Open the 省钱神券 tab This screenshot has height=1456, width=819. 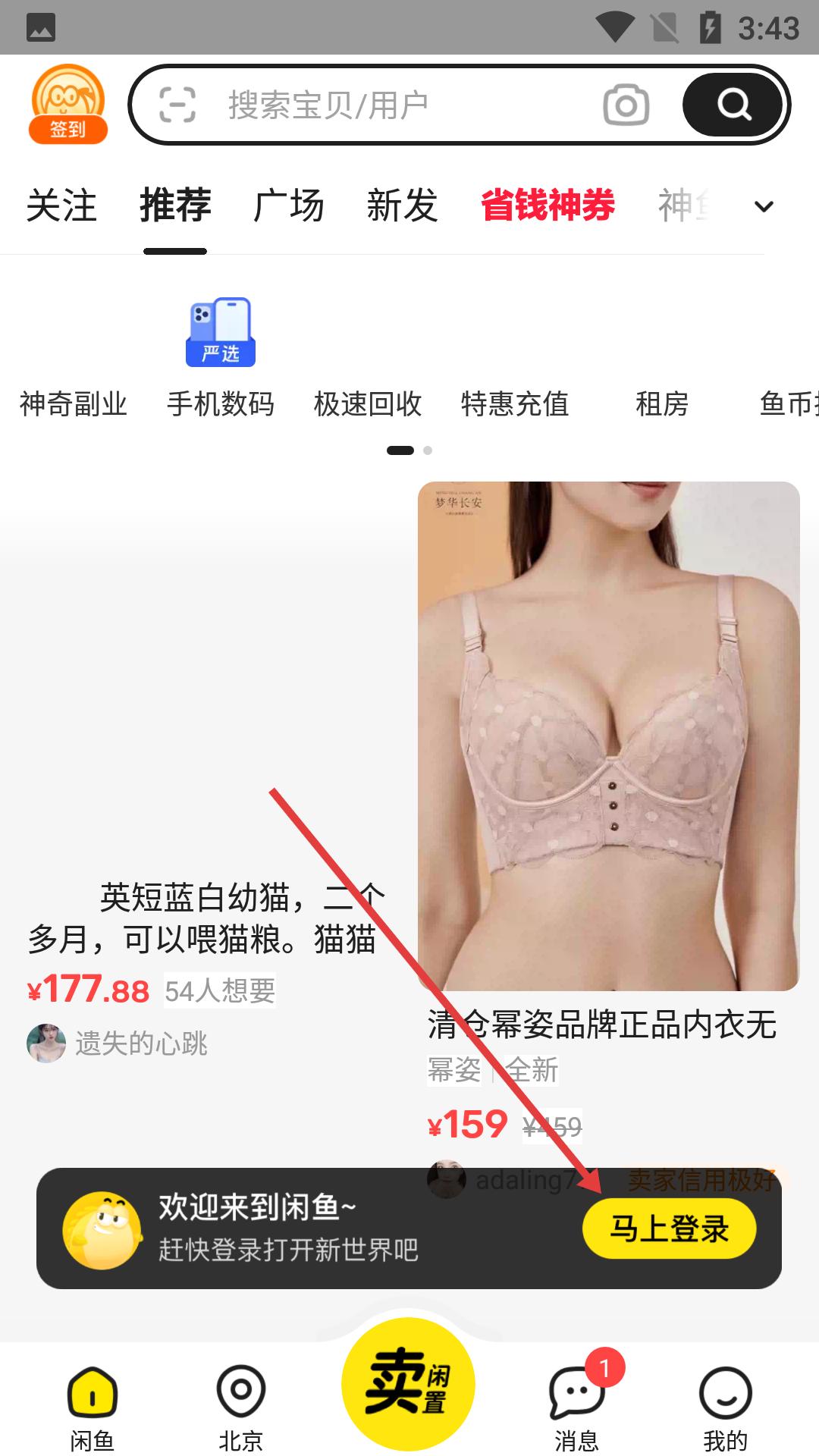click(548, 206)
